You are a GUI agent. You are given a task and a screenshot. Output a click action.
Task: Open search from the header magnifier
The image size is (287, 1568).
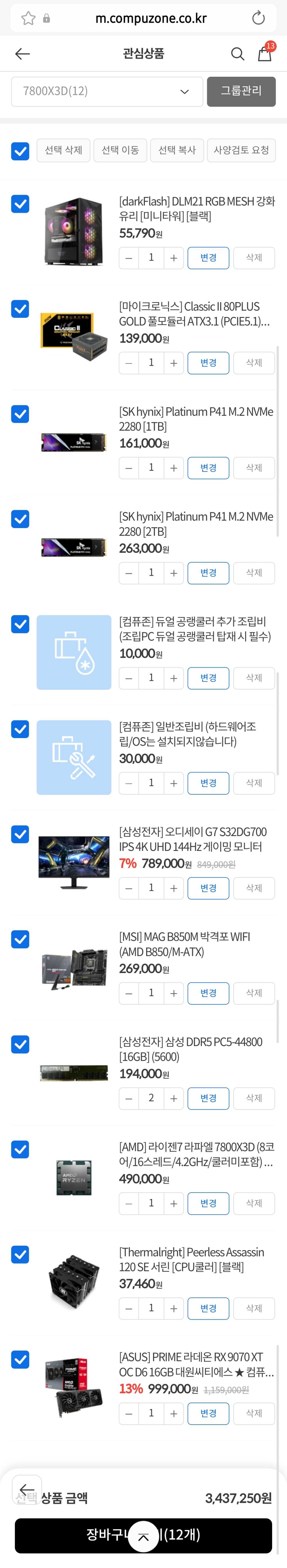point(237,54)
